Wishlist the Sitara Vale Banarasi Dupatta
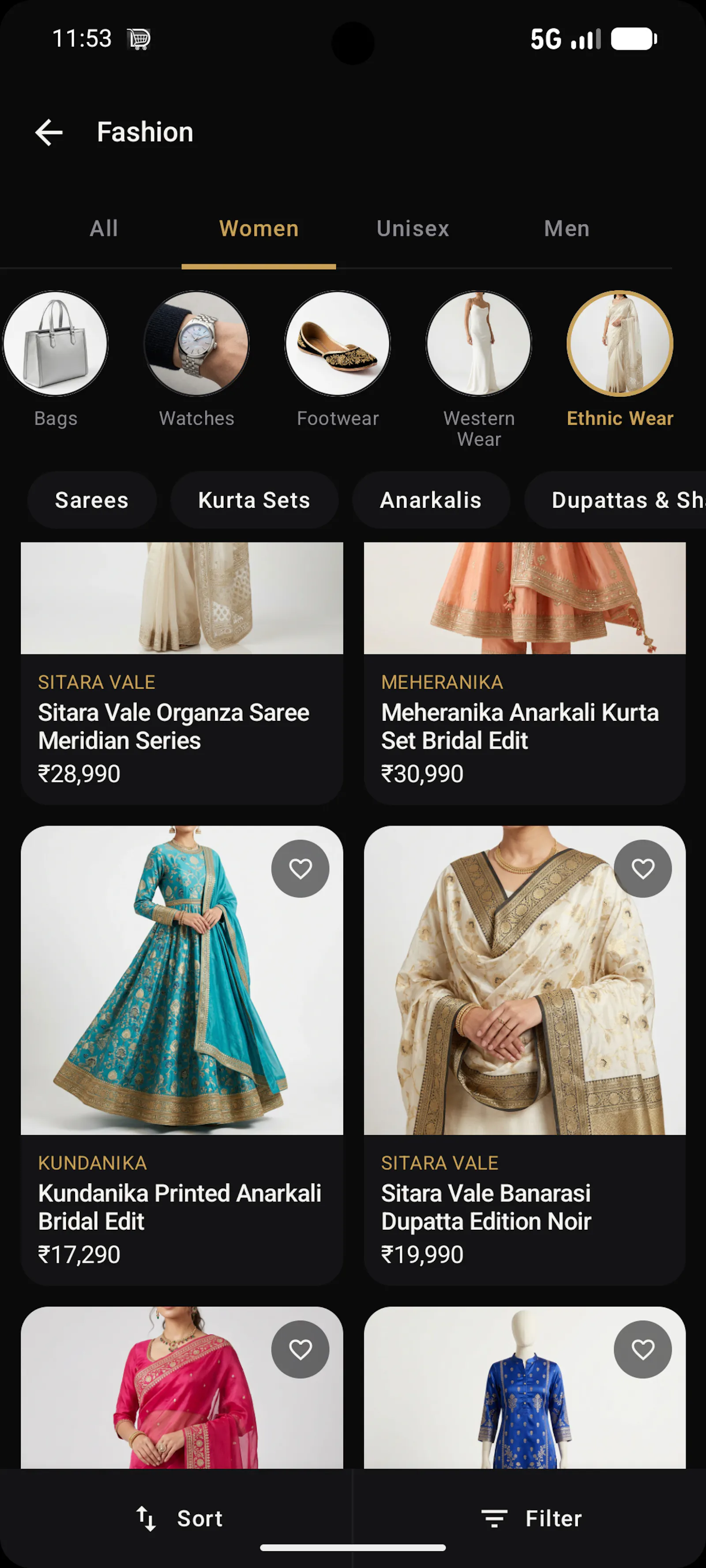Screen dimensions: 706x1568 coord(642,869)
